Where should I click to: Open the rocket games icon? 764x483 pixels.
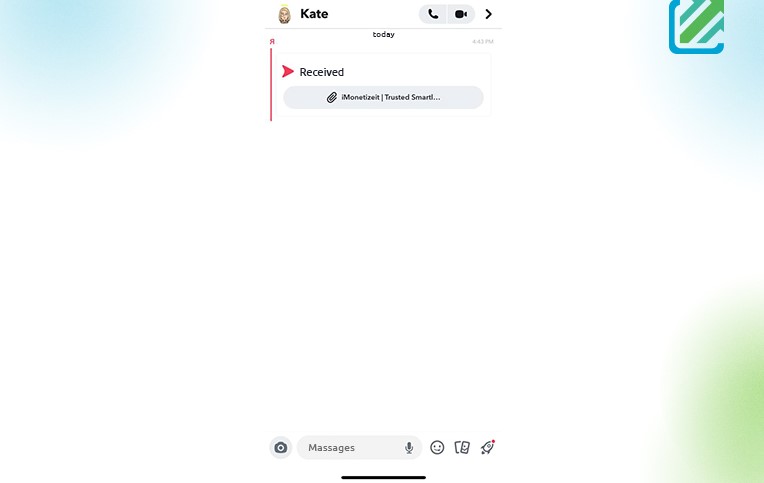pyautogui.click(x=487, y=447)
